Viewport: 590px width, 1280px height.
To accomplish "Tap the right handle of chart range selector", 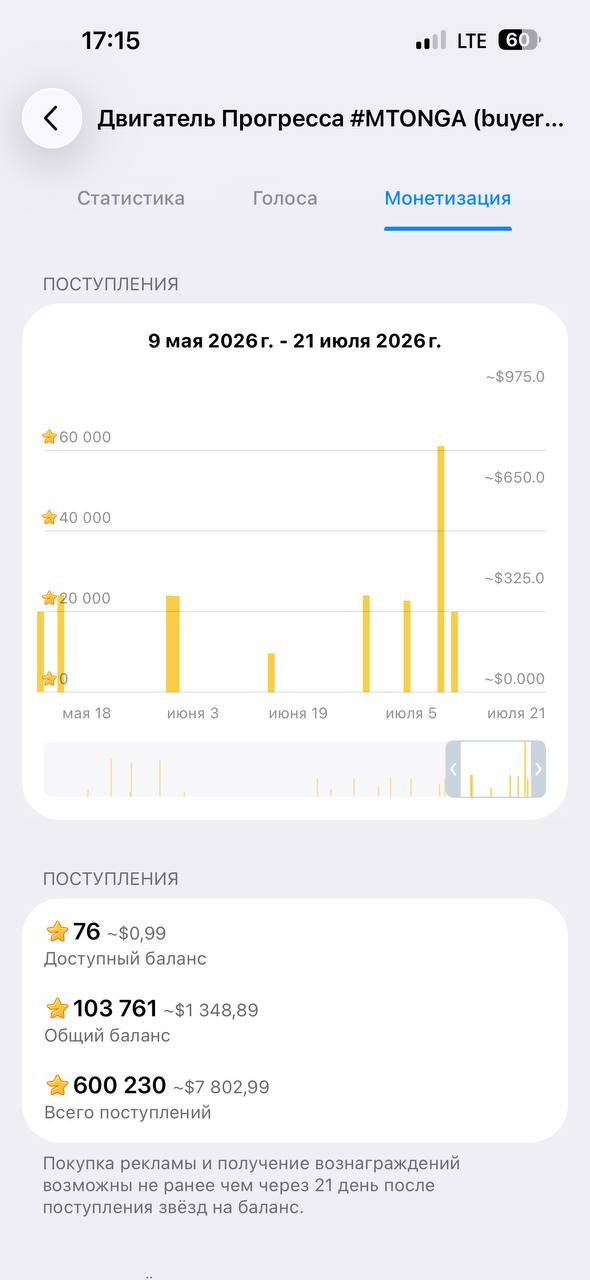I will tap(538, 769).
